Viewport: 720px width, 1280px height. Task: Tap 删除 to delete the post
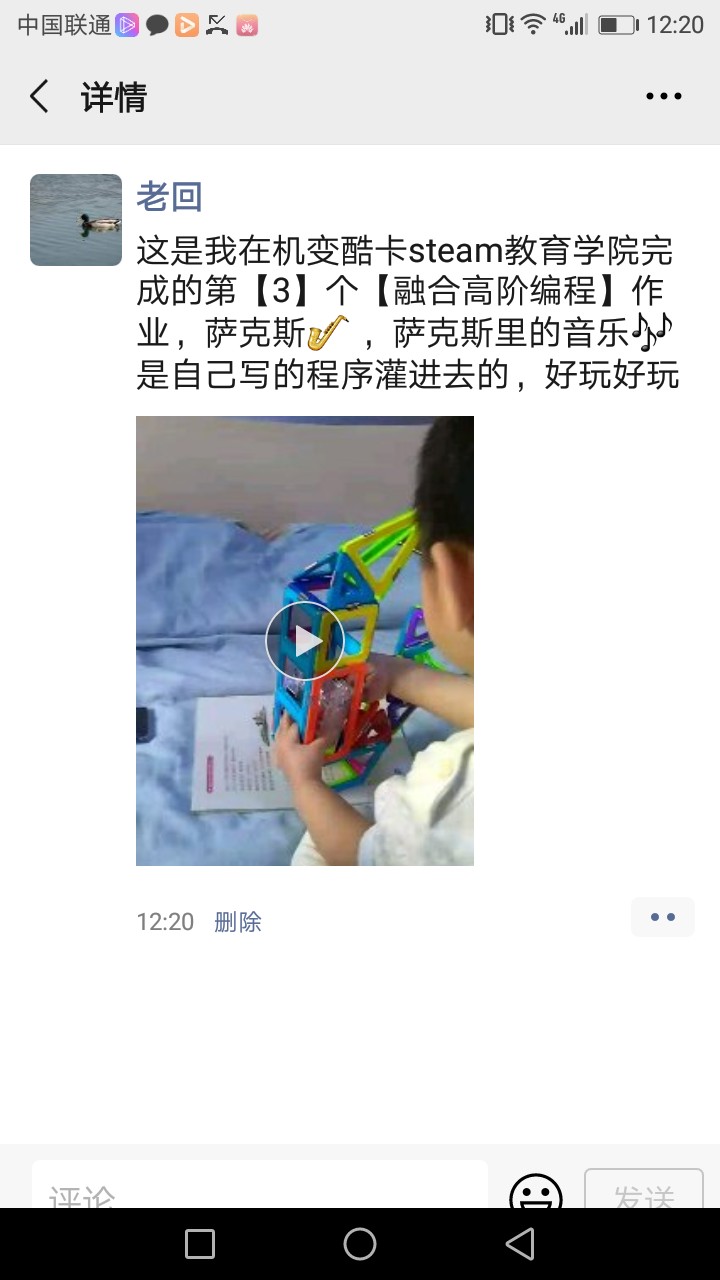pos(238,922)
